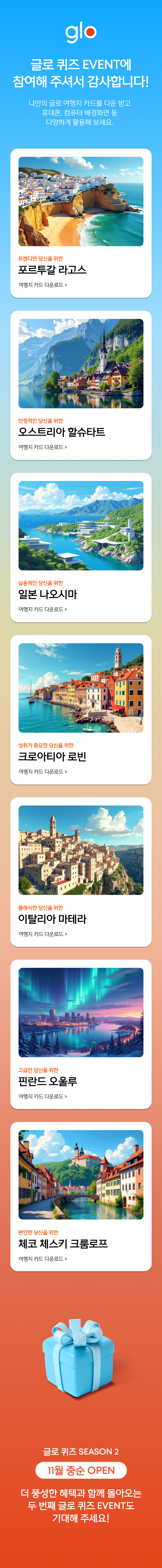This screenshot has width=162, height=1568.
Task: Download the 핀란드 오울루 travel card
Action: pos(43,1096)
